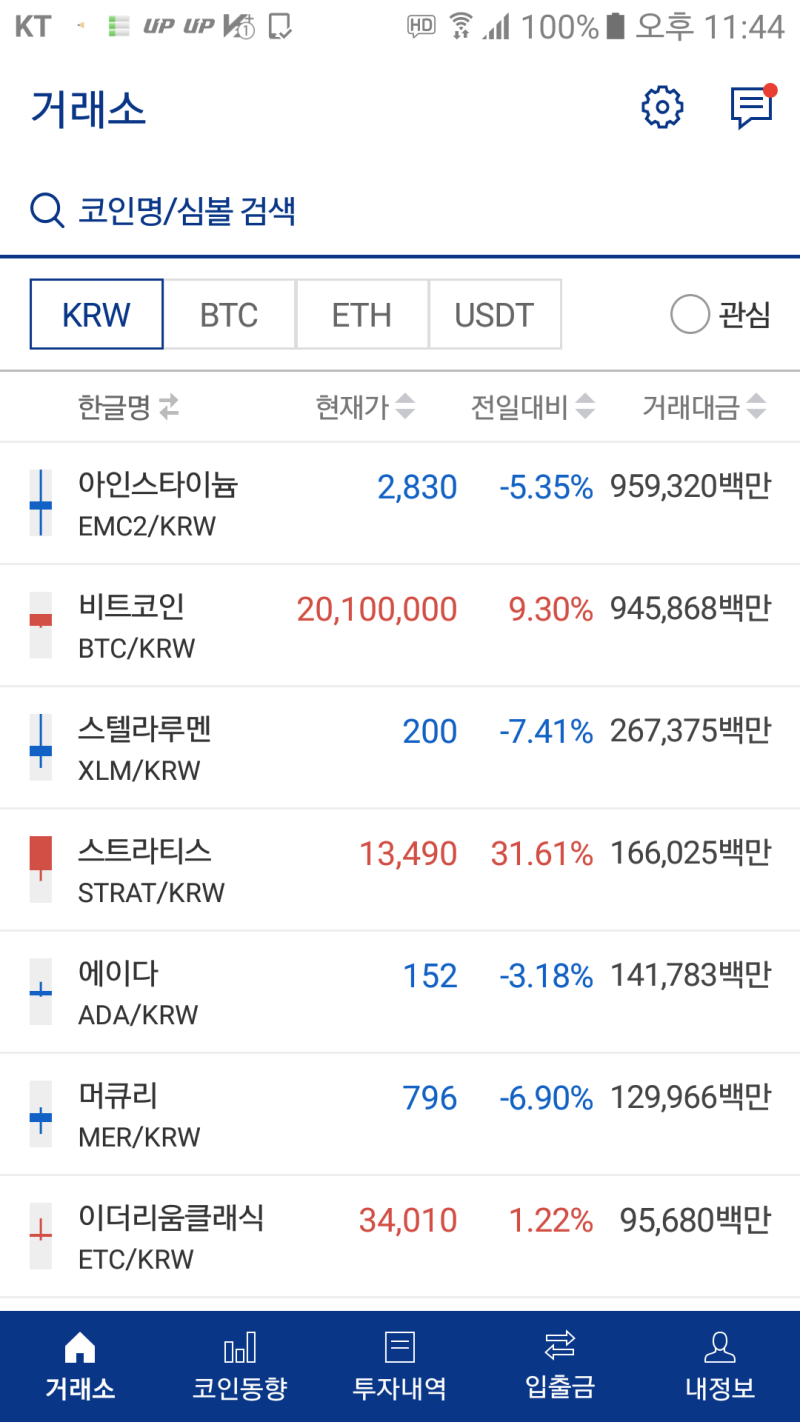This screenshot has height=1422, width=800.
Task: Switch to the USDT market tab
Action: click(x=495, y=313)
